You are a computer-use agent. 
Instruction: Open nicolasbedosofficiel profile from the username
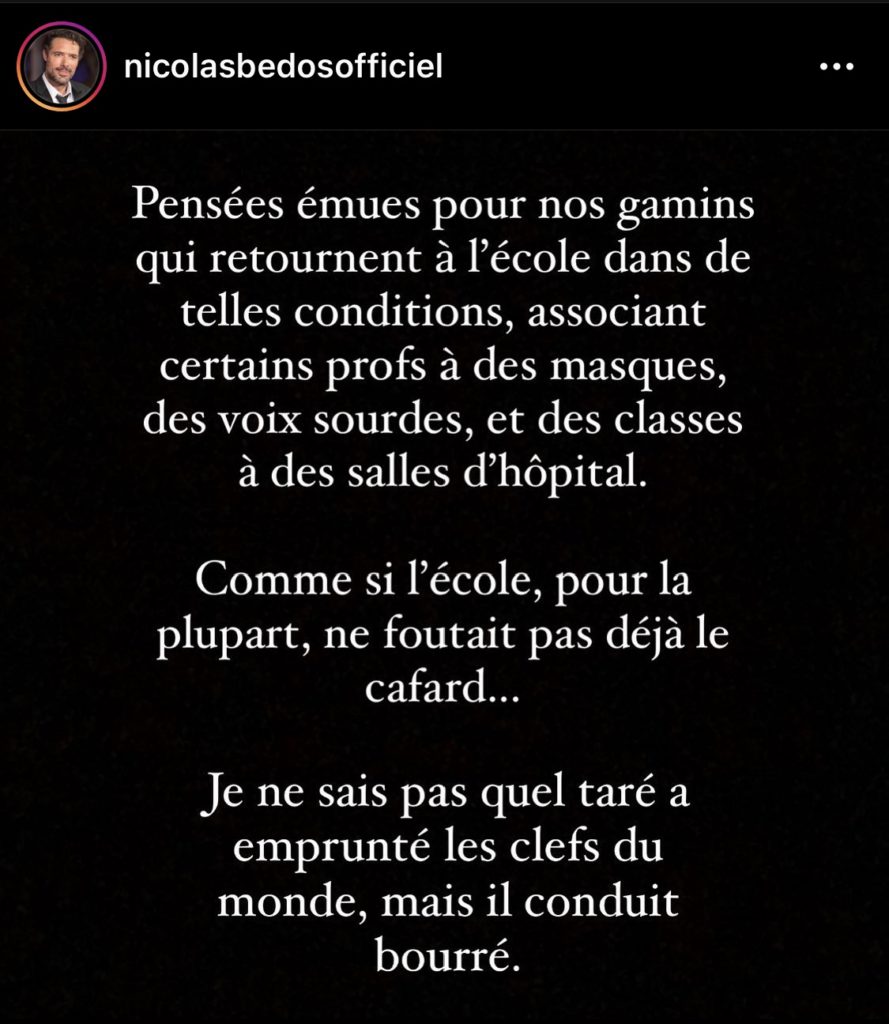point(280,66)
